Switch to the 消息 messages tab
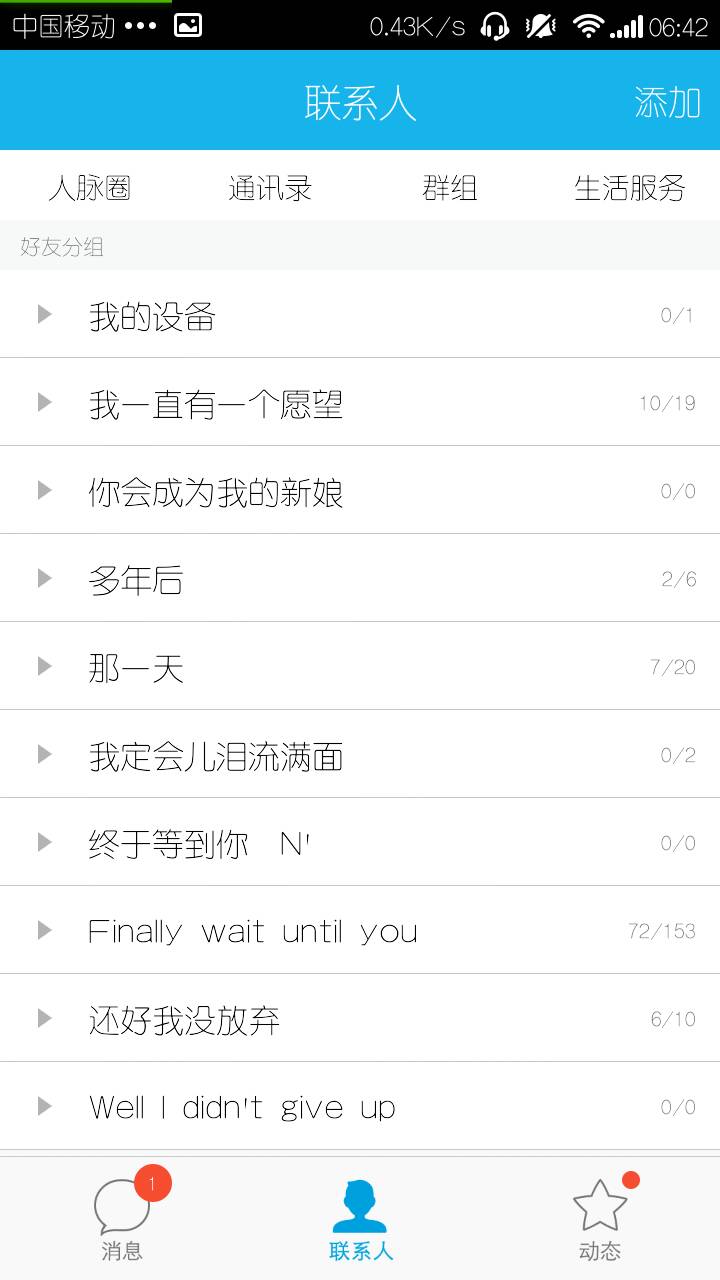 coord(122,1217)
